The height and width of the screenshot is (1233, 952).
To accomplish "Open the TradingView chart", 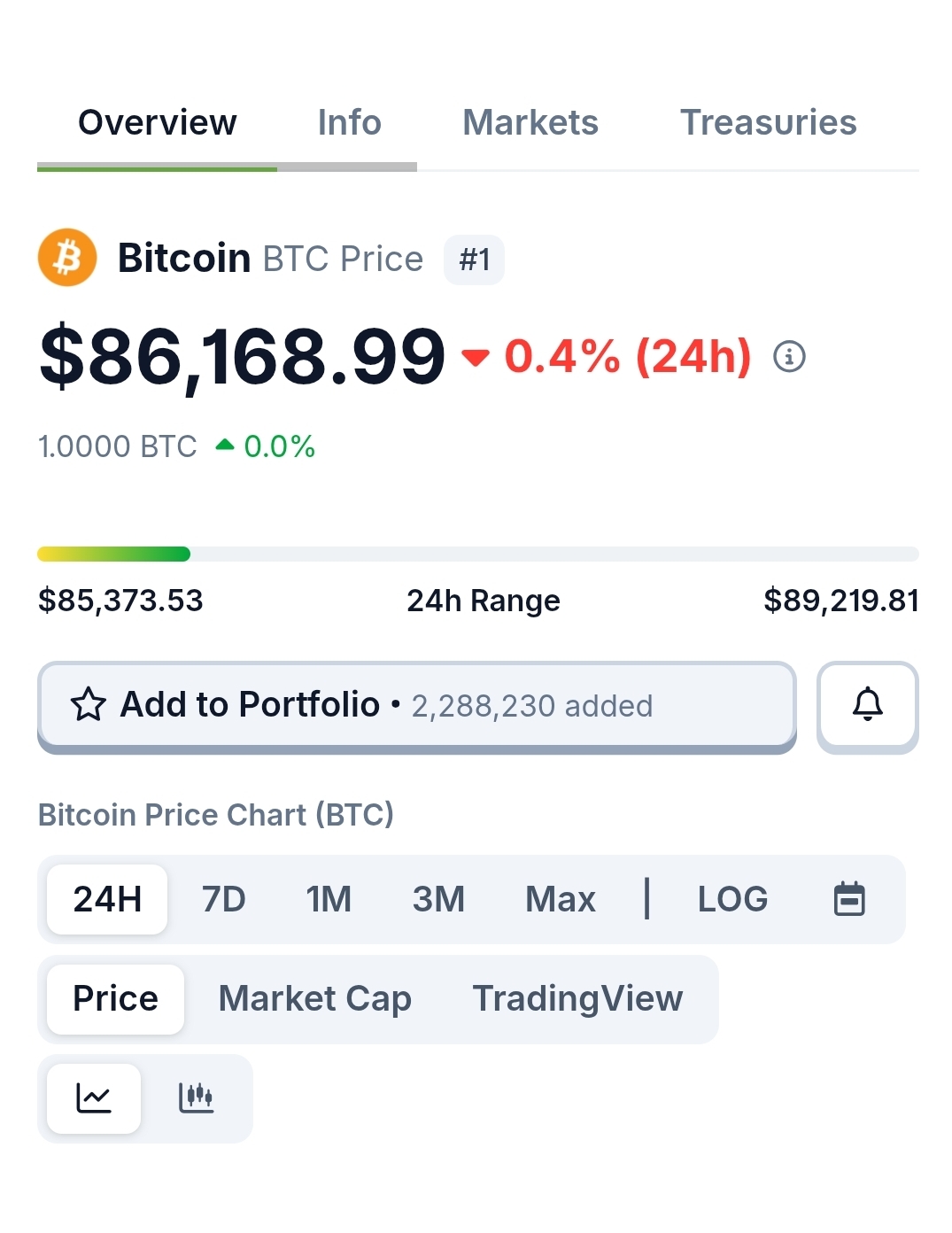I will click(577, 998).
